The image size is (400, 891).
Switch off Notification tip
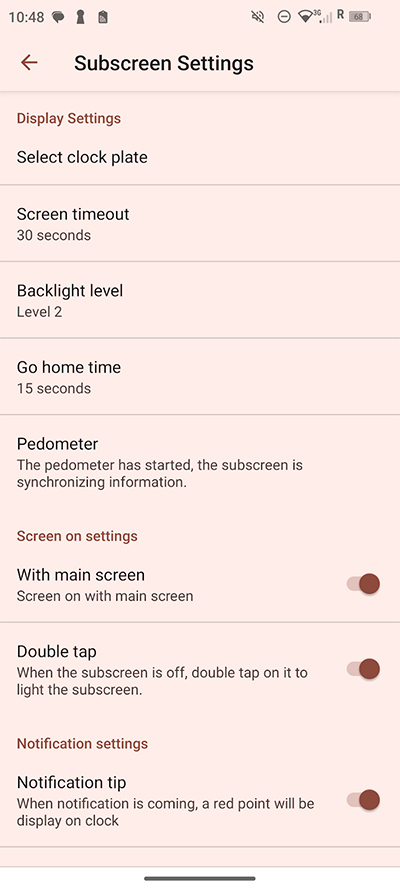tap(364, 800)
